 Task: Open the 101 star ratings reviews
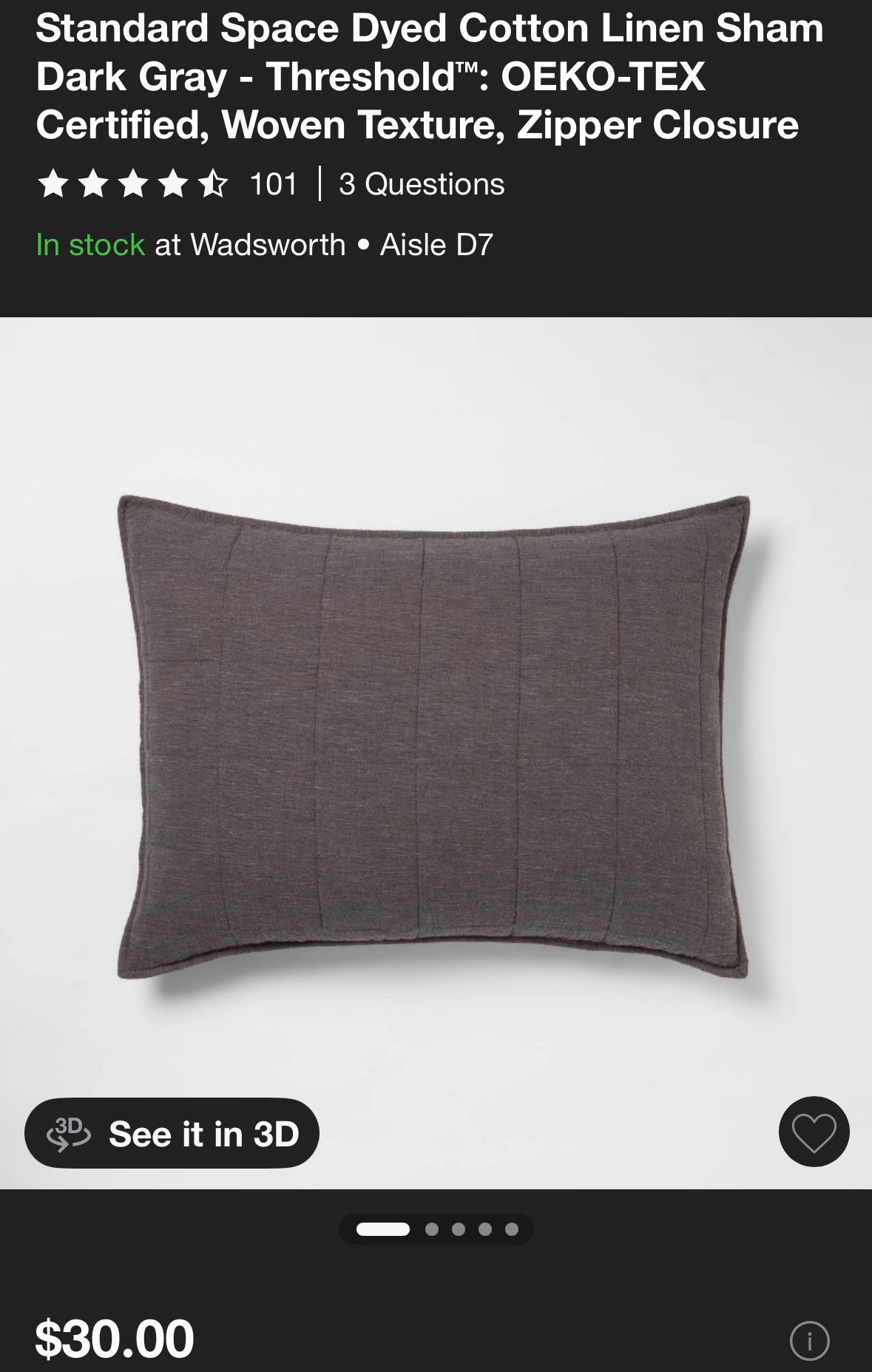coord(167,183)
